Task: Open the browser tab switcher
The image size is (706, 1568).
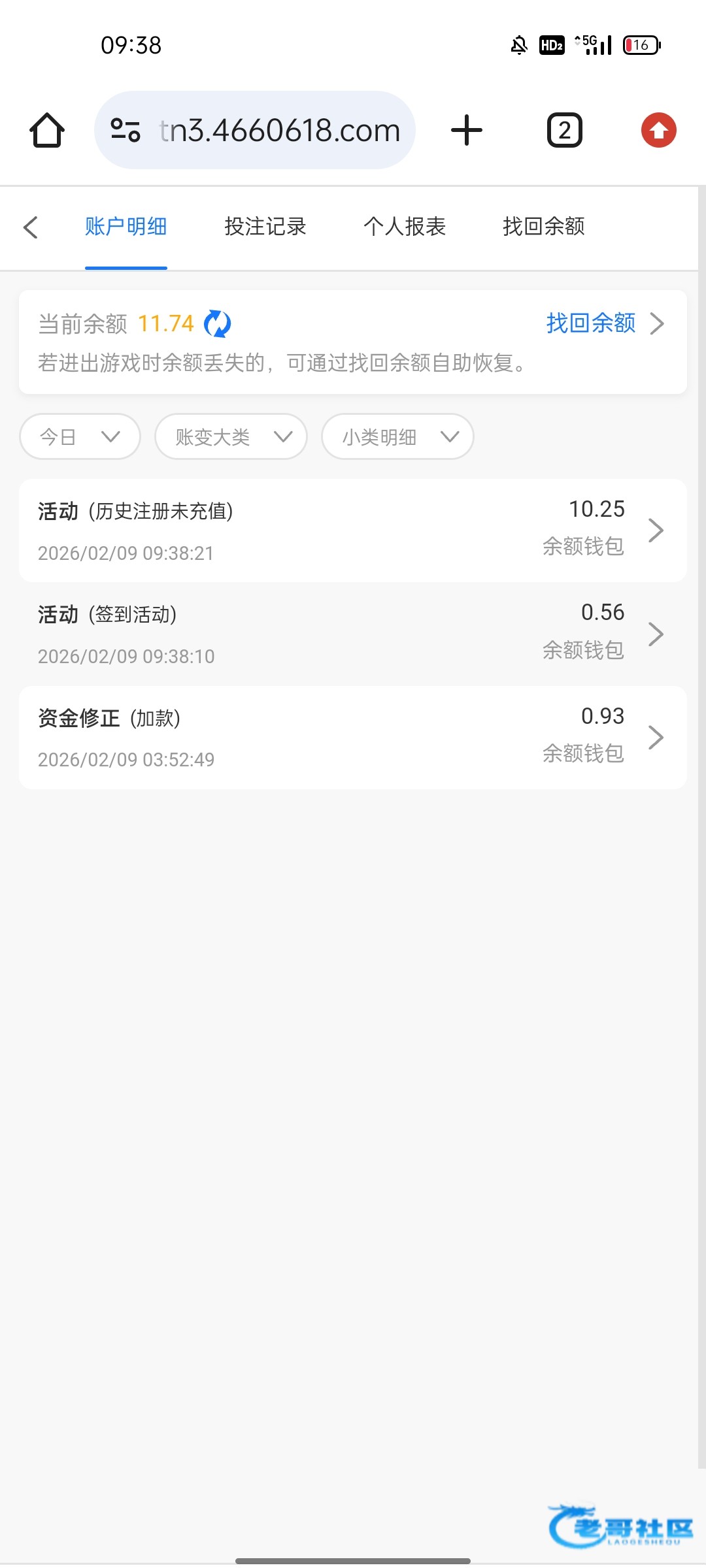Action: 564,130
